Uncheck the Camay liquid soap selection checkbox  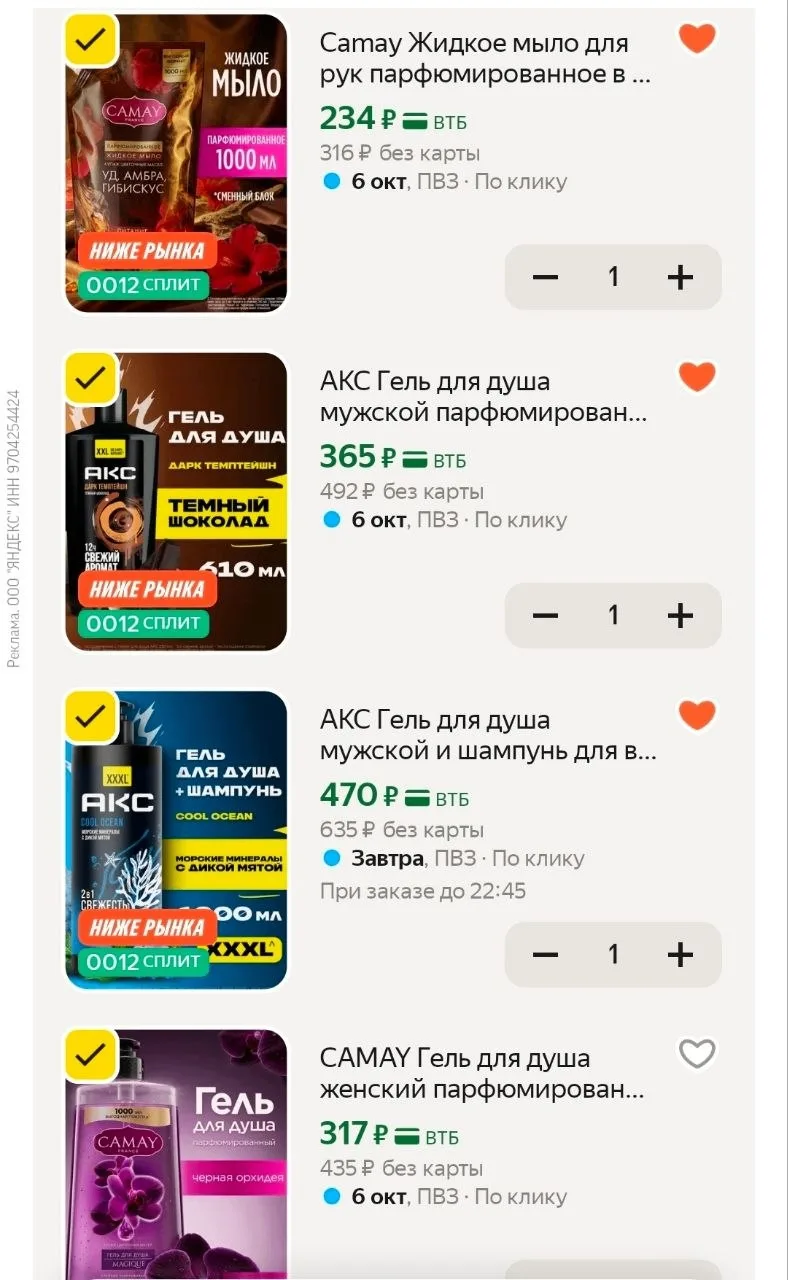click(91, 40)
